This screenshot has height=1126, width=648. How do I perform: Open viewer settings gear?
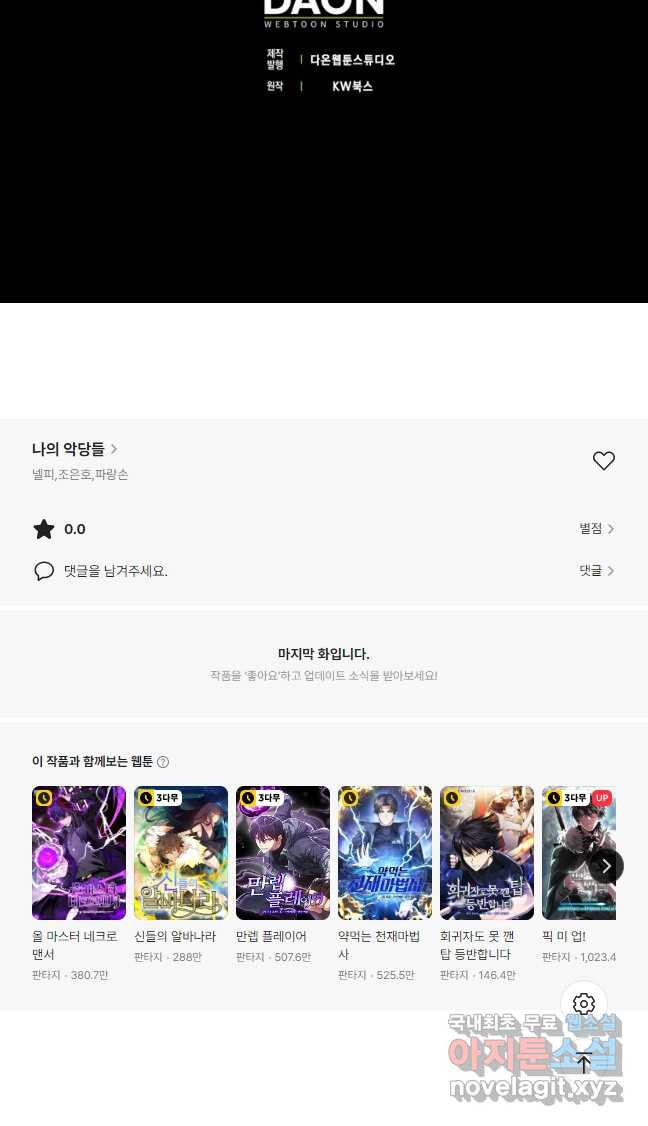click(584, 1004)
